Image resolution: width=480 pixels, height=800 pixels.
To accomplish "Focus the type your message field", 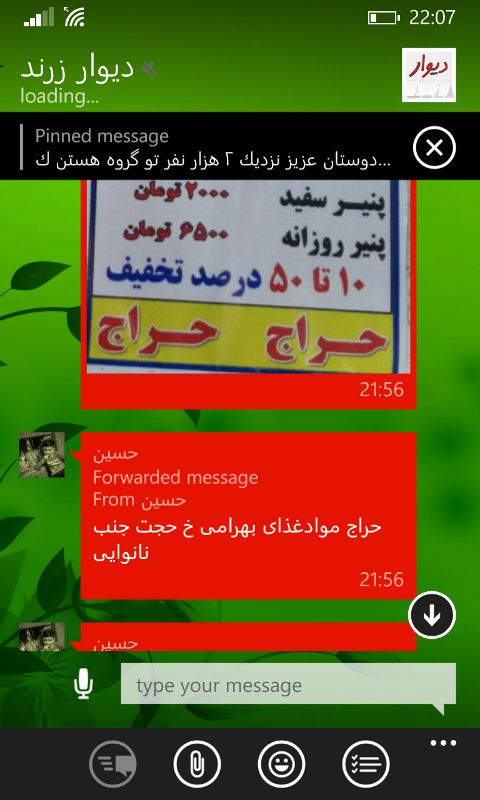I will click(288, 685).
